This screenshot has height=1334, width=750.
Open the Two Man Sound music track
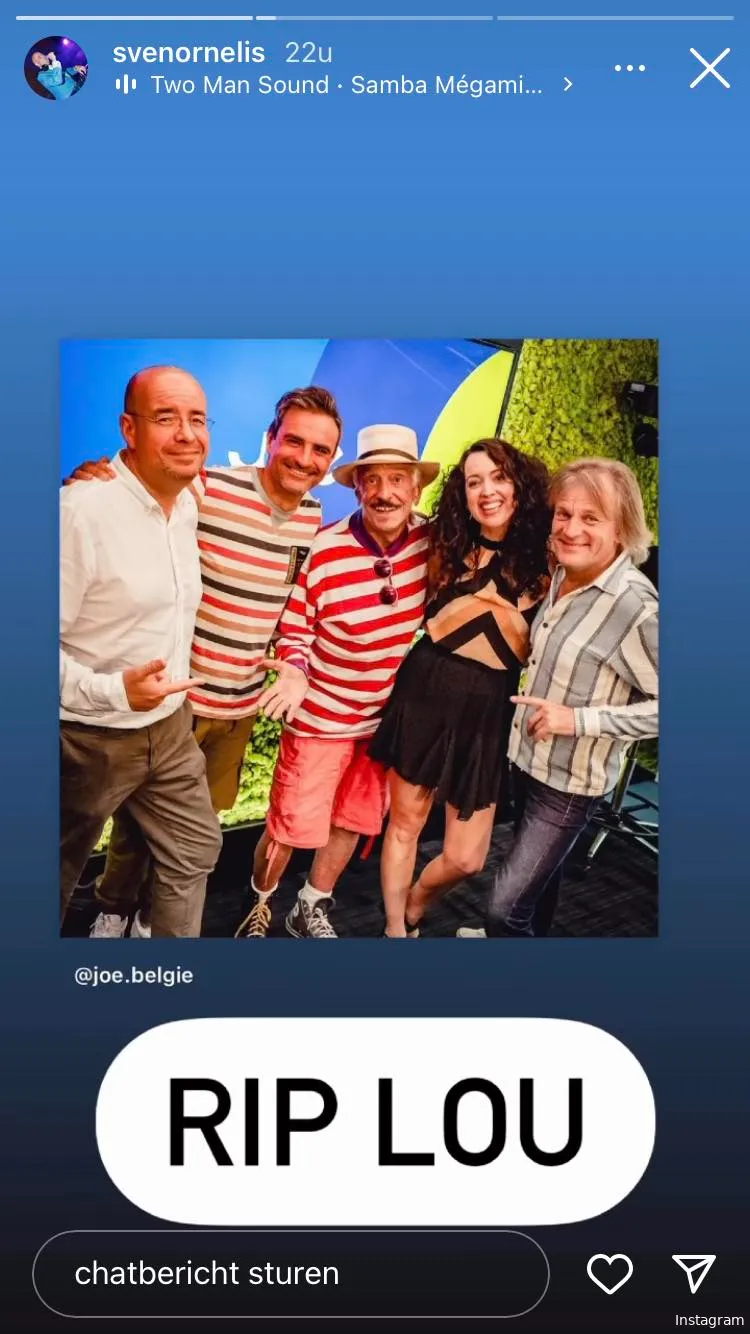click(x=345, y=85)
